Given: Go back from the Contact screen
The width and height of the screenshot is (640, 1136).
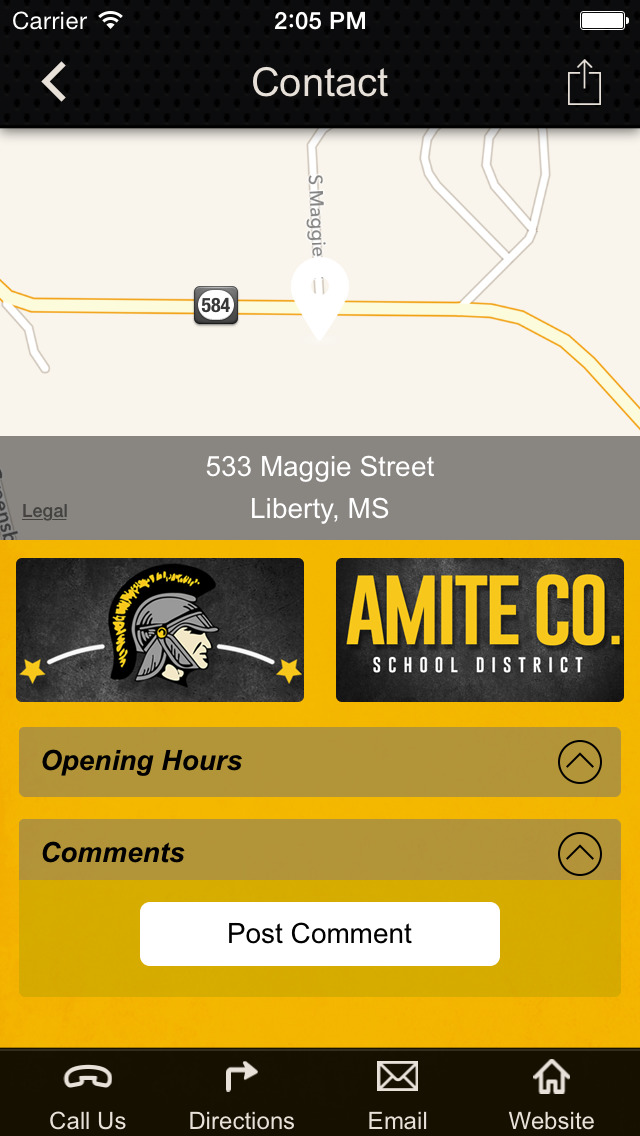Looking at the screenshot, I should (x=54, y=82).
